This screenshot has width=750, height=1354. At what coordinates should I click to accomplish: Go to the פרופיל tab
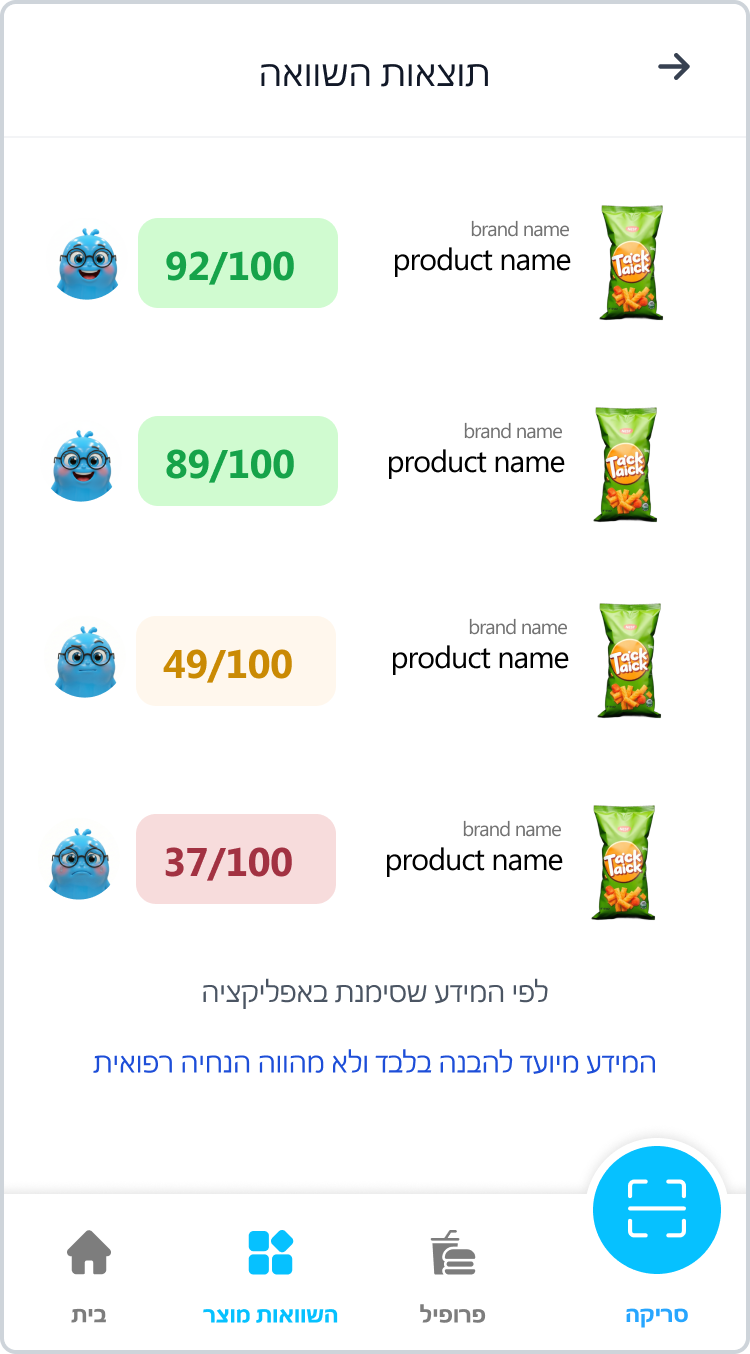point(452,1272)
